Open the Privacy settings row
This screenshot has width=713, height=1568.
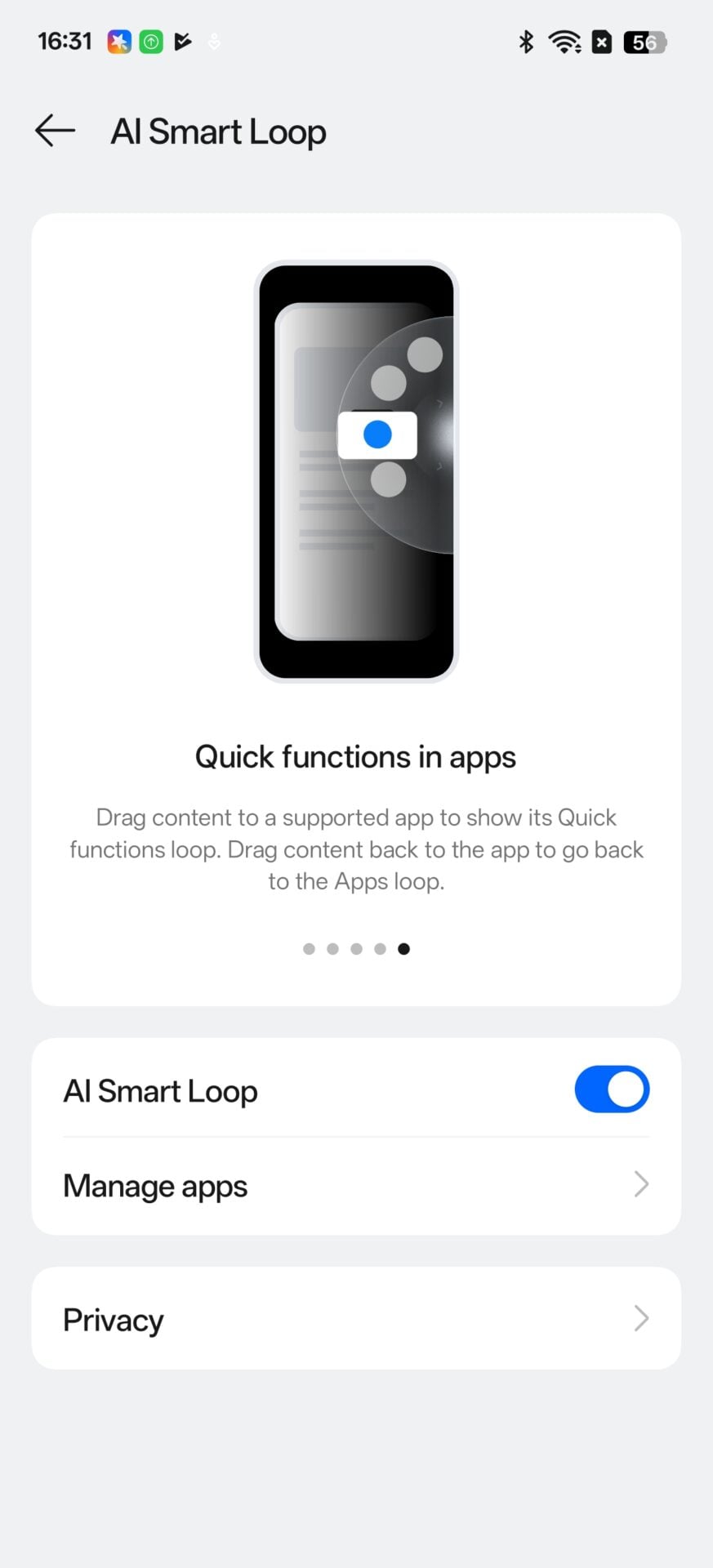click(x=356, y=1319)
